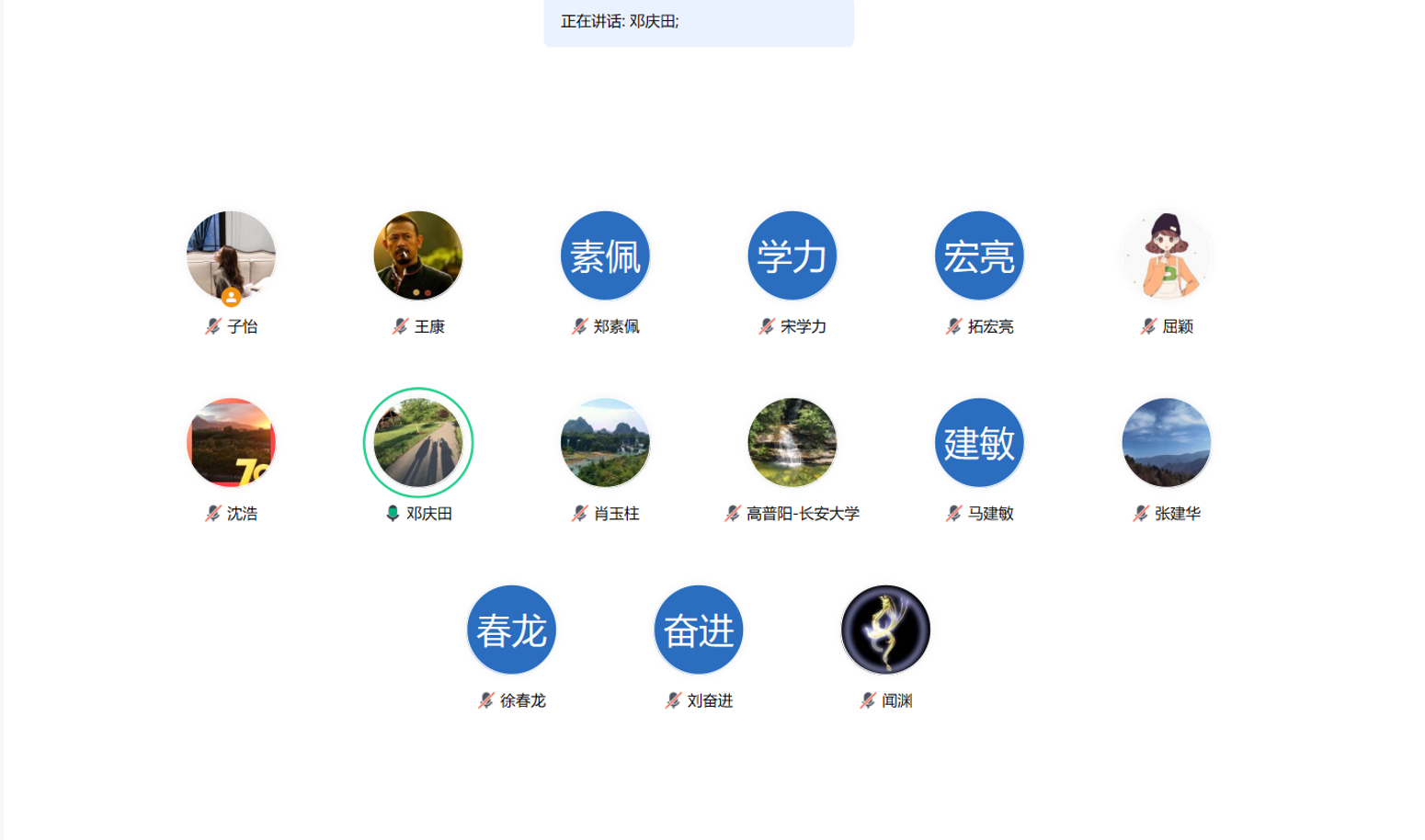
Task: Open 刘奋进's participant tile
Action: coord(699,630)
